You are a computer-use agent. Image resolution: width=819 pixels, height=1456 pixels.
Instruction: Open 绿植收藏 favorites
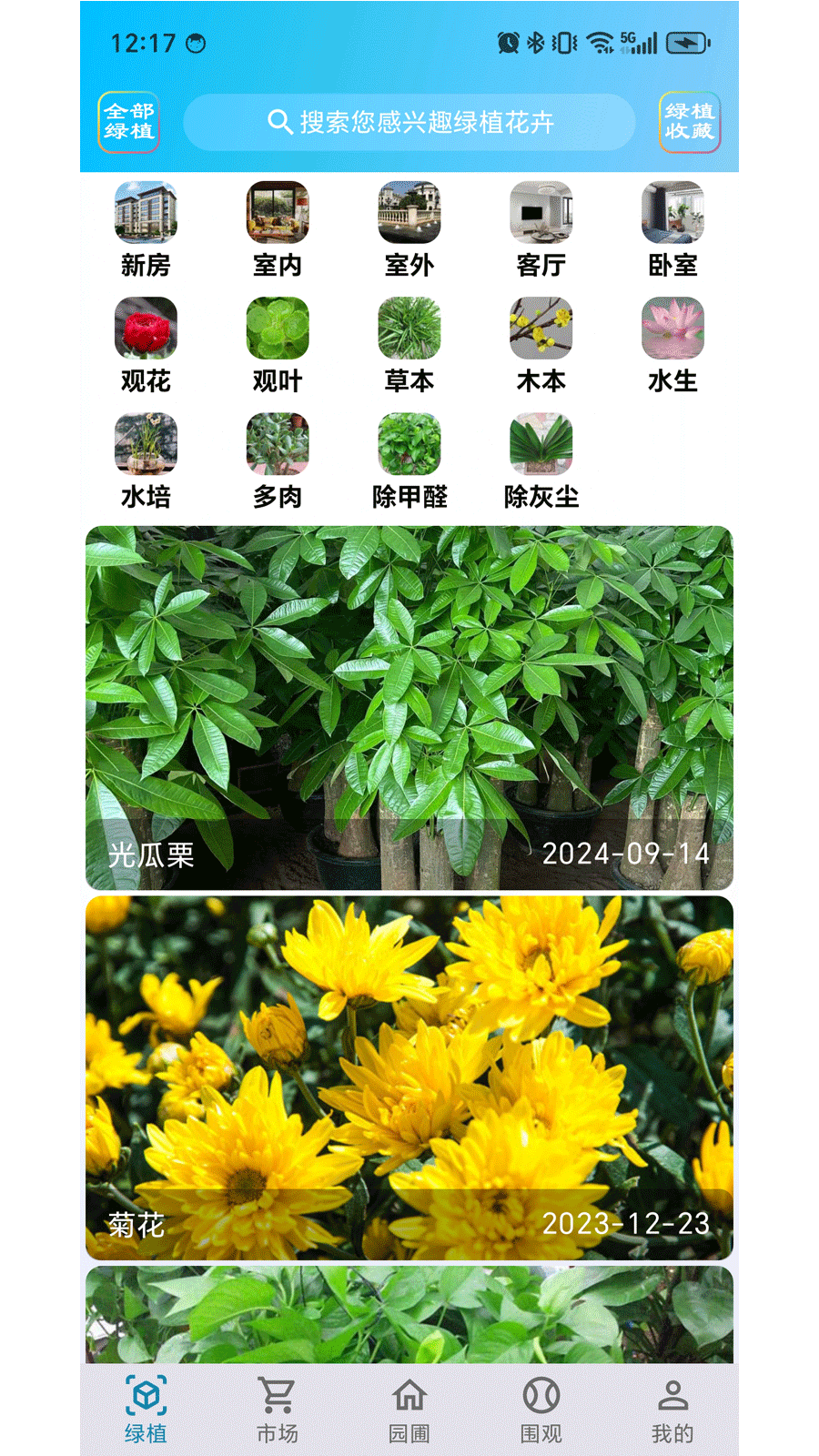click(x=689, y=122)
